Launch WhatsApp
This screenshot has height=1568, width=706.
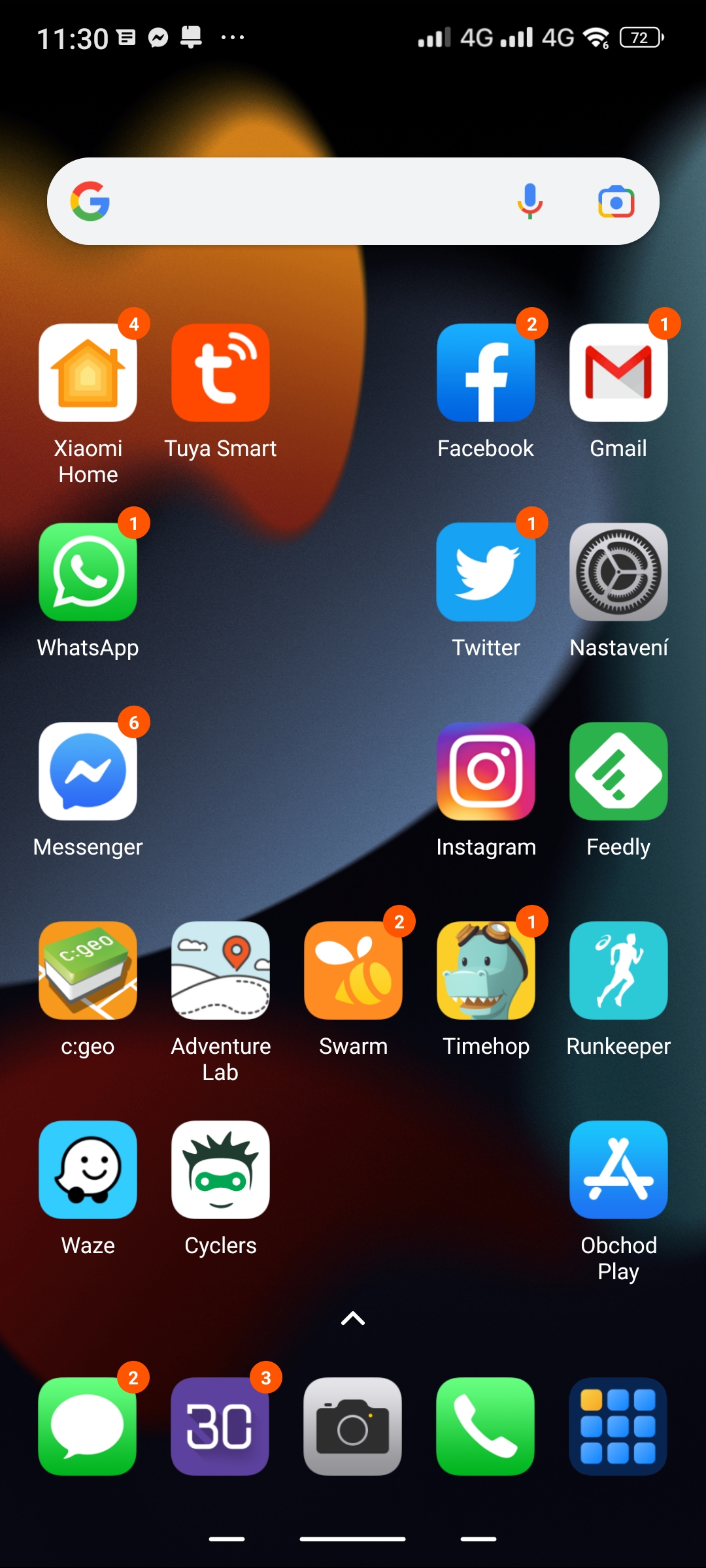point(88,572)
